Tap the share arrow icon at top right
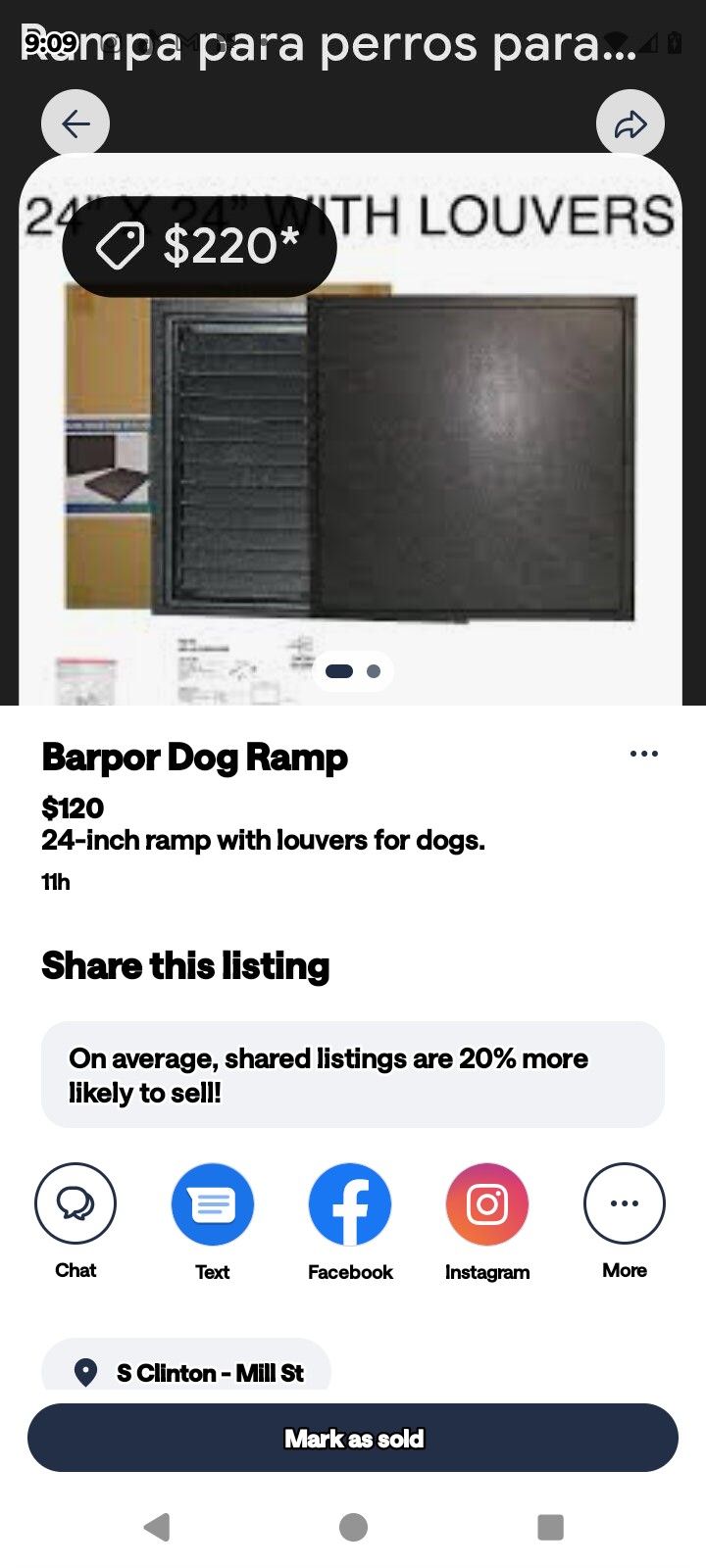Image resolution: width=706 pixels, height=1568 pixels. click(631, 122)
